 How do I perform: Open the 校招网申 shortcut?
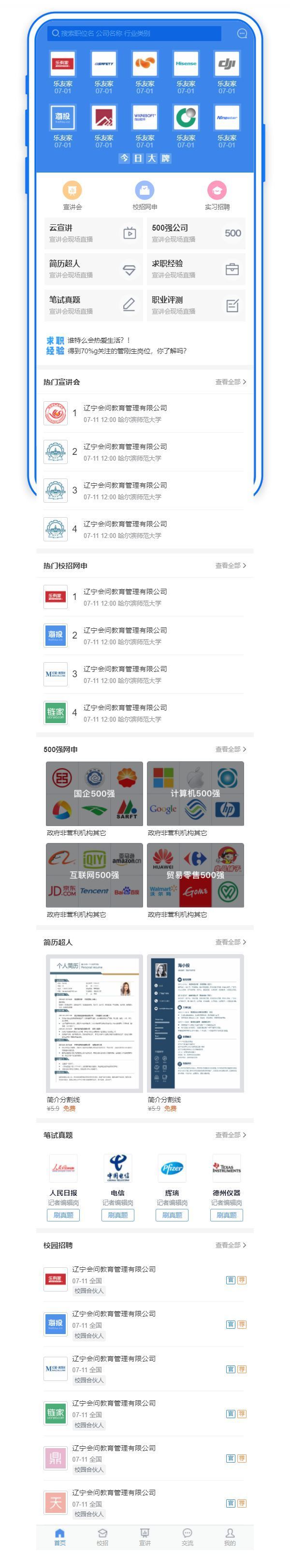pos(145,195)
